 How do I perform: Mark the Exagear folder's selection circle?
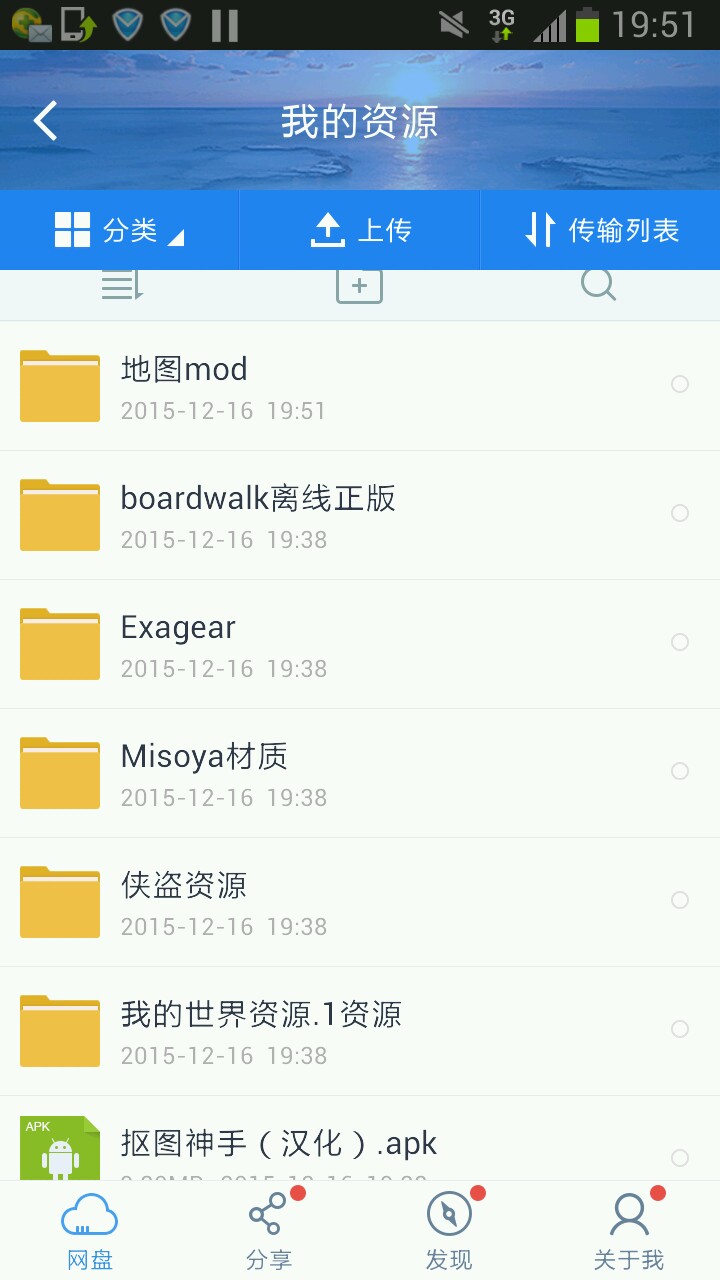pos(680,642)
